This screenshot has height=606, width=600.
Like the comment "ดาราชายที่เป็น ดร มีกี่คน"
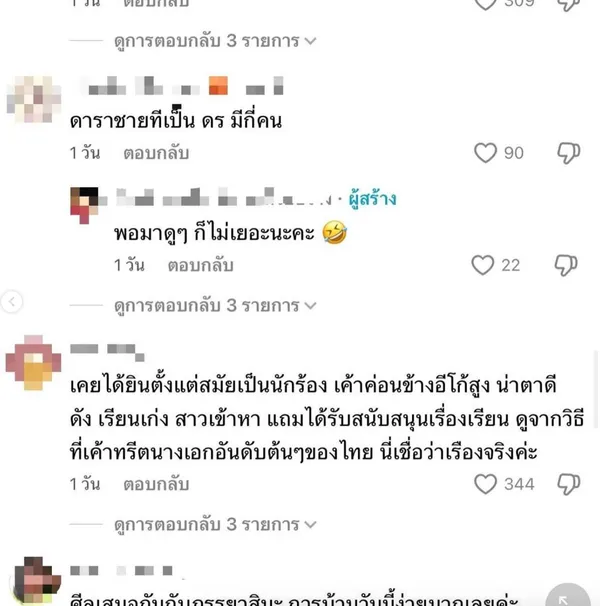pos(485,153)
